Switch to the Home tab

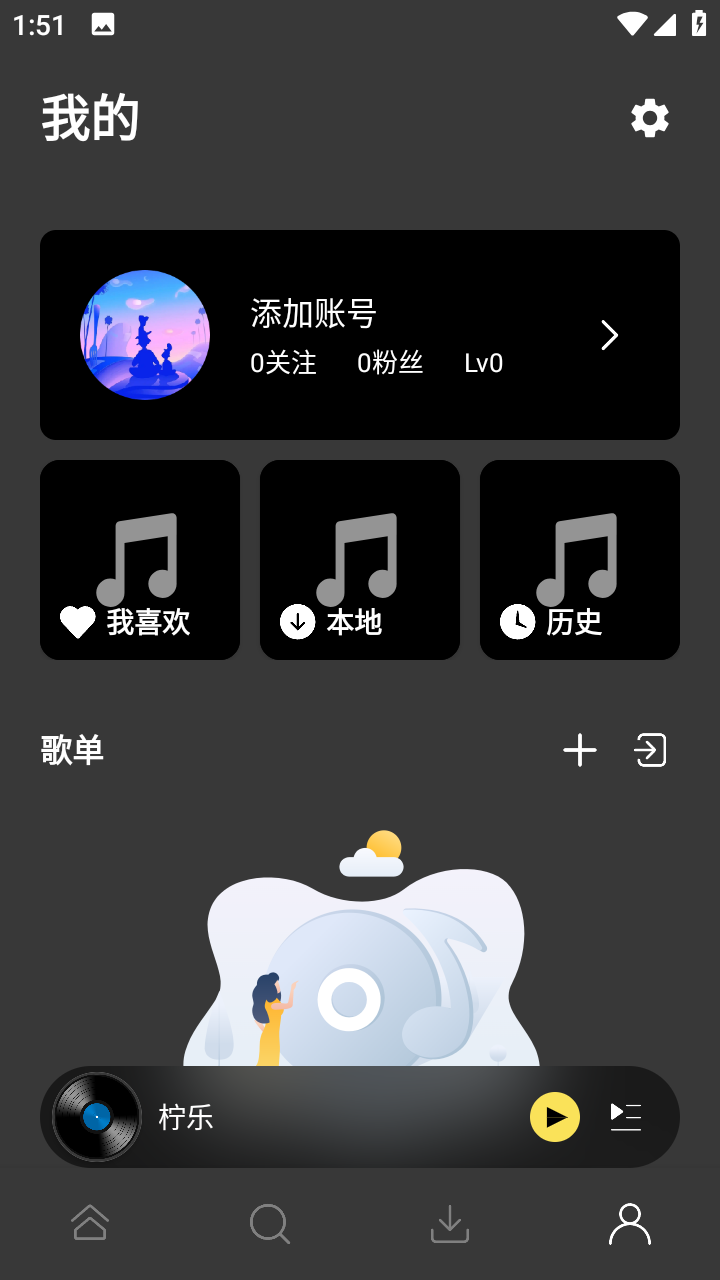tap(90, 1223)
